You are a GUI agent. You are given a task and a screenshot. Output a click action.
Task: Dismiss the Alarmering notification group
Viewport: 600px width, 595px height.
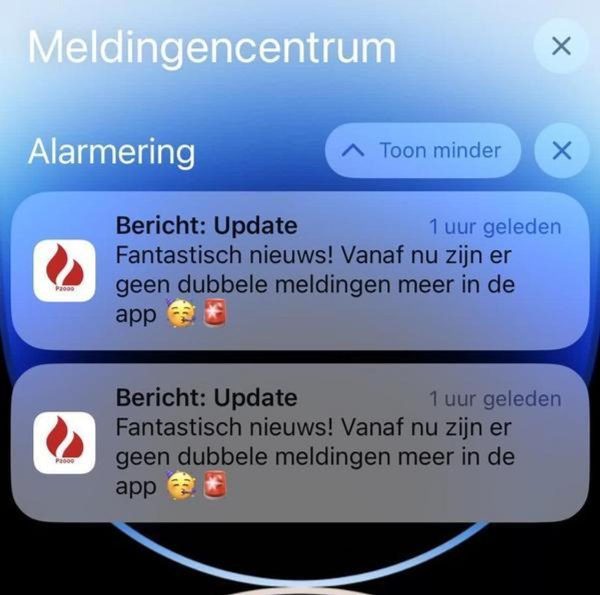(x=562, y=152)
